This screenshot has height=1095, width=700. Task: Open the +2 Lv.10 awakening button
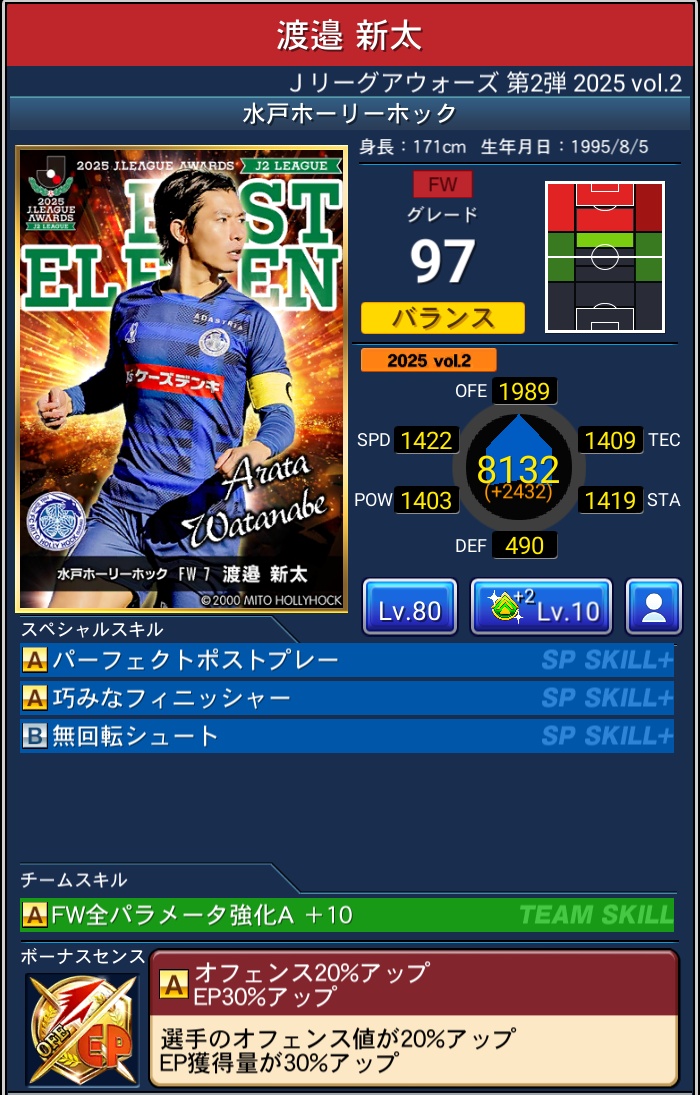pos(540,607)
